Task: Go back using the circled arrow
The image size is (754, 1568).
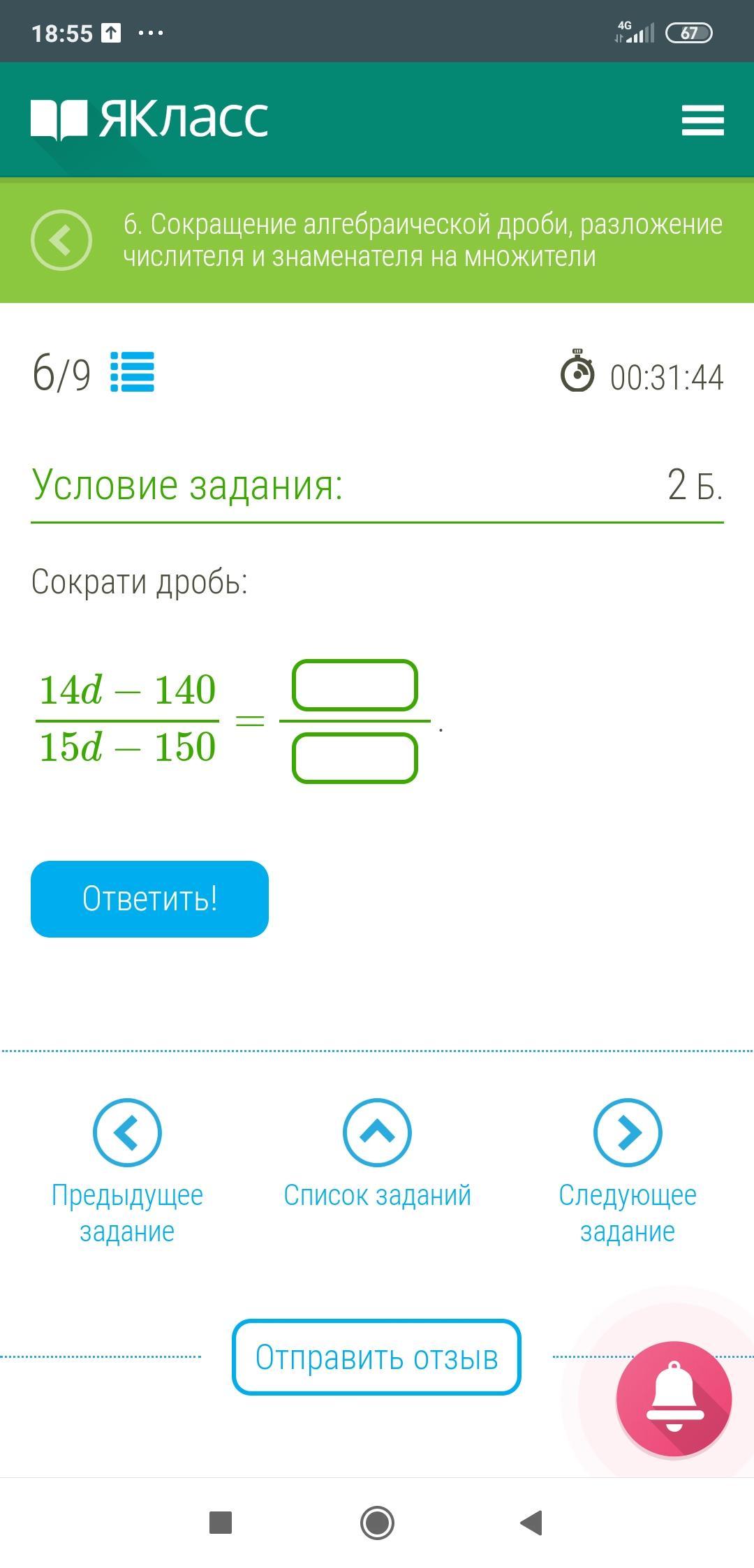Action: (x=61, y=239)
